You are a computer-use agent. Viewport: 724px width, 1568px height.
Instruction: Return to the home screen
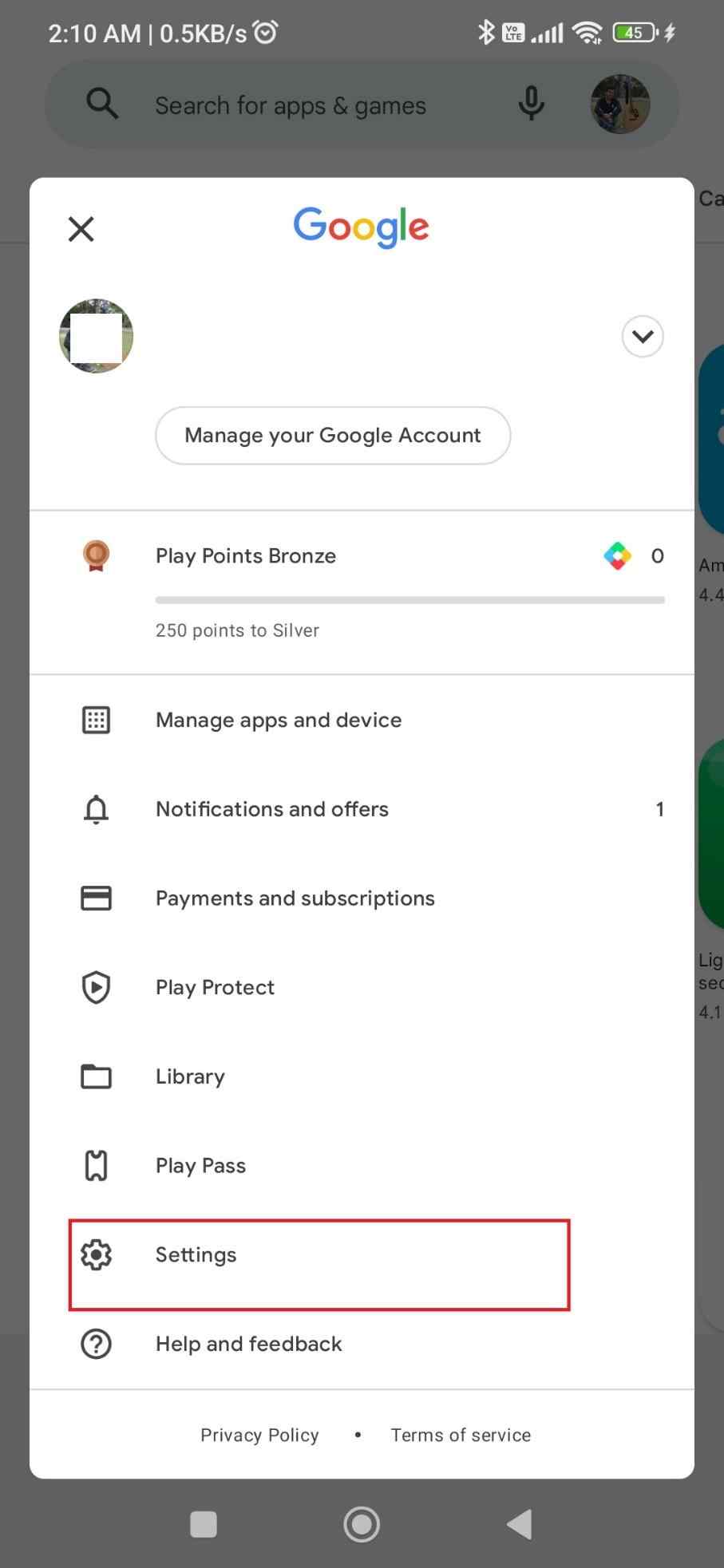tap(362, 1524)
